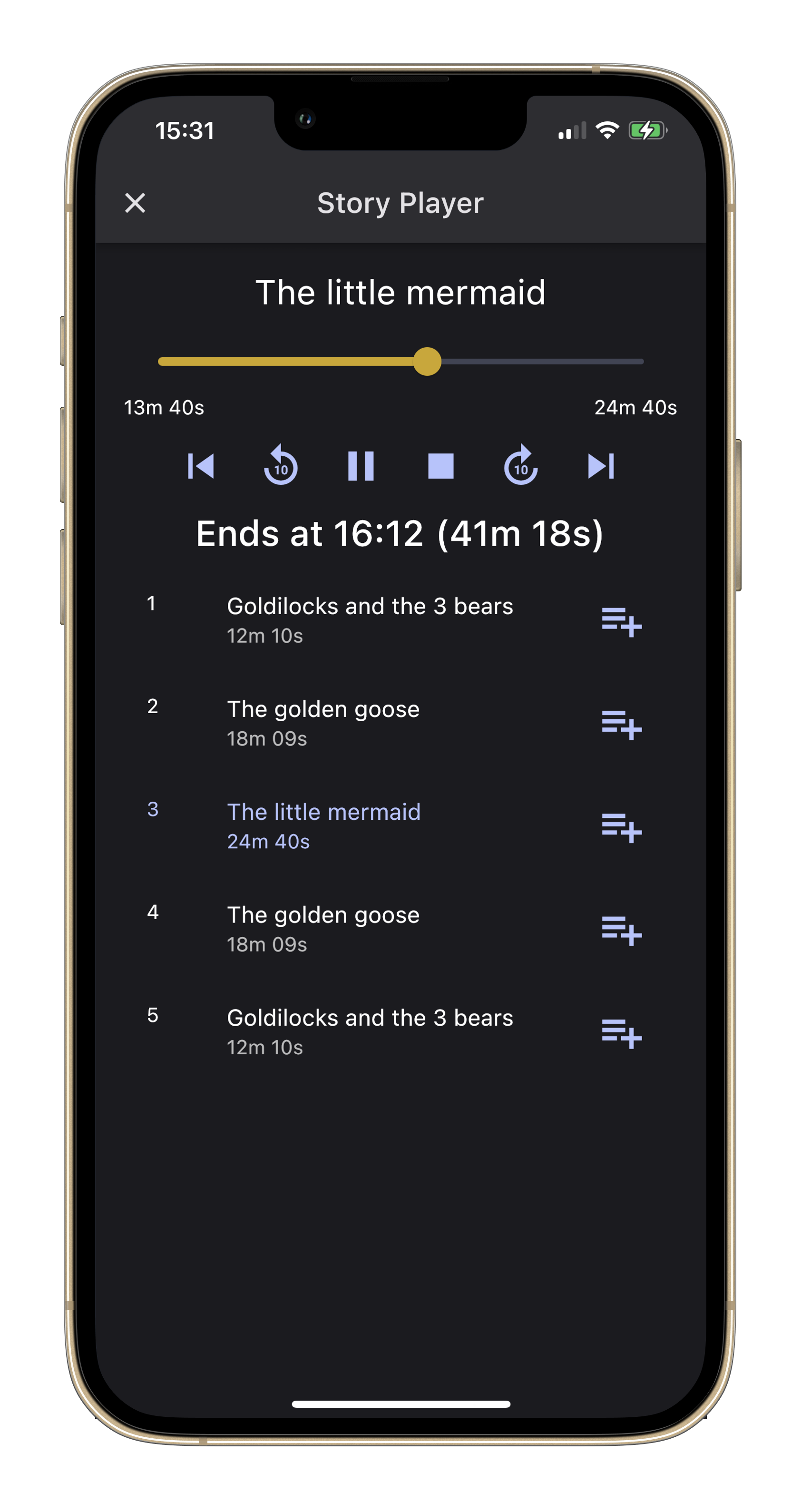
Task: Skip to the previous story
Action: (201, 466)
